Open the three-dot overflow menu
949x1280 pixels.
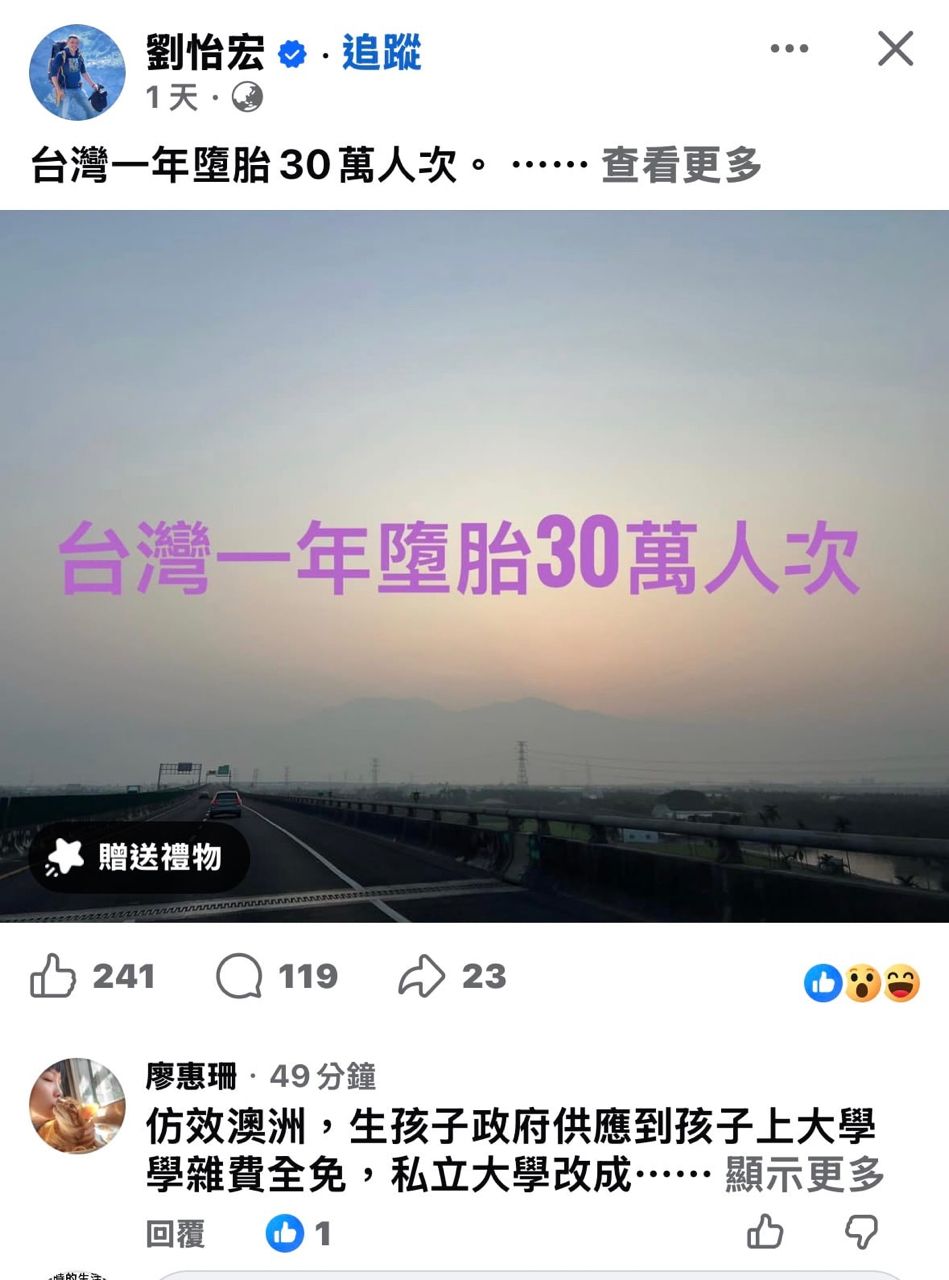click(x=789, y=49)
